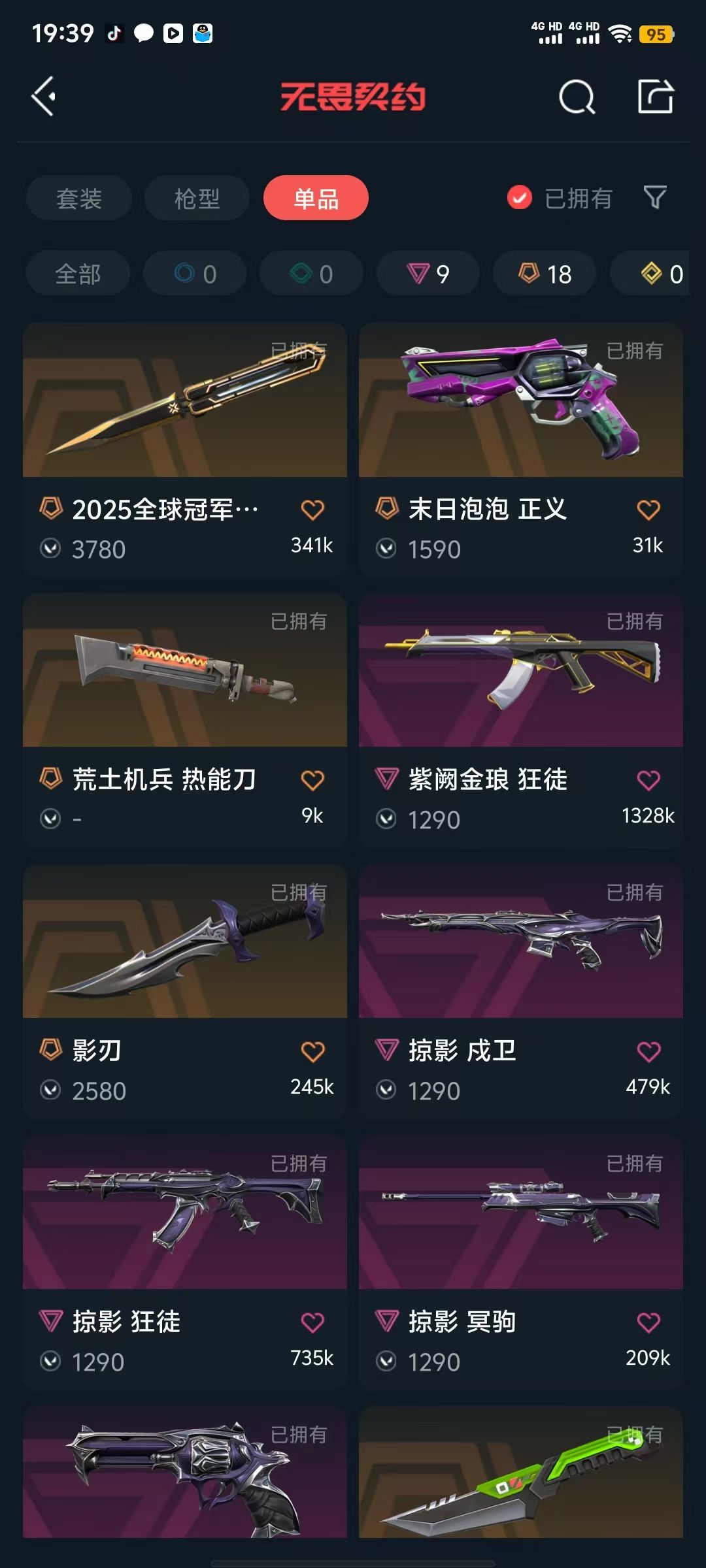Uncheck the 已拥有 checkbox
706x1568 pixels.
coord(520,198)
